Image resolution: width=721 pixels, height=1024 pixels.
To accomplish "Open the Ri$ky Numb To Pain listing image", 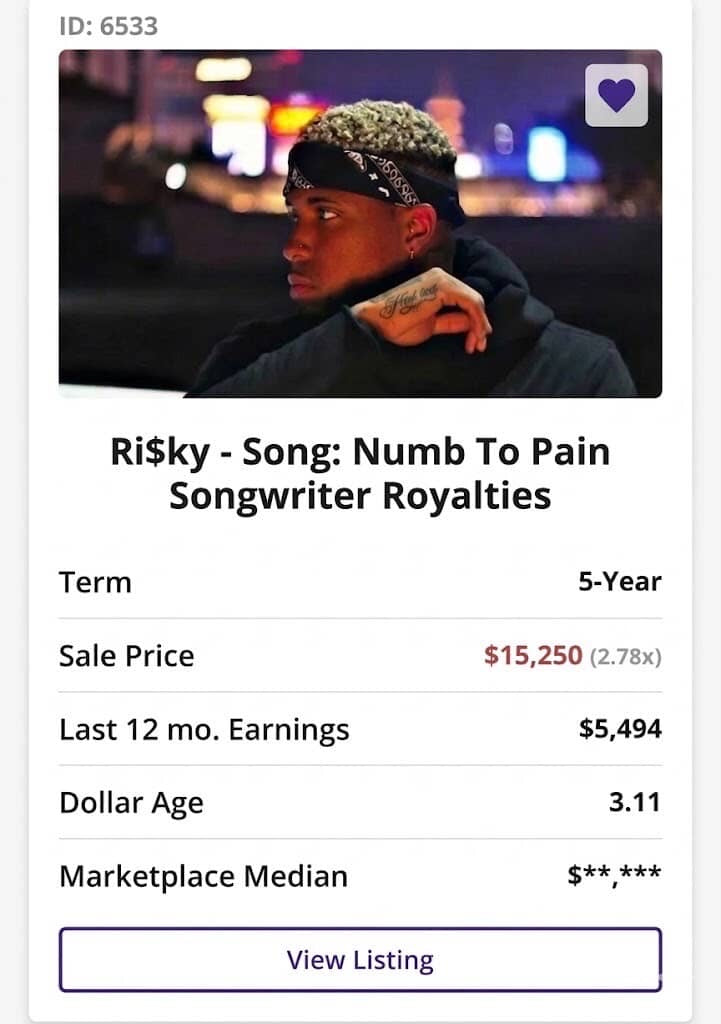I will [x=360, y=240].
